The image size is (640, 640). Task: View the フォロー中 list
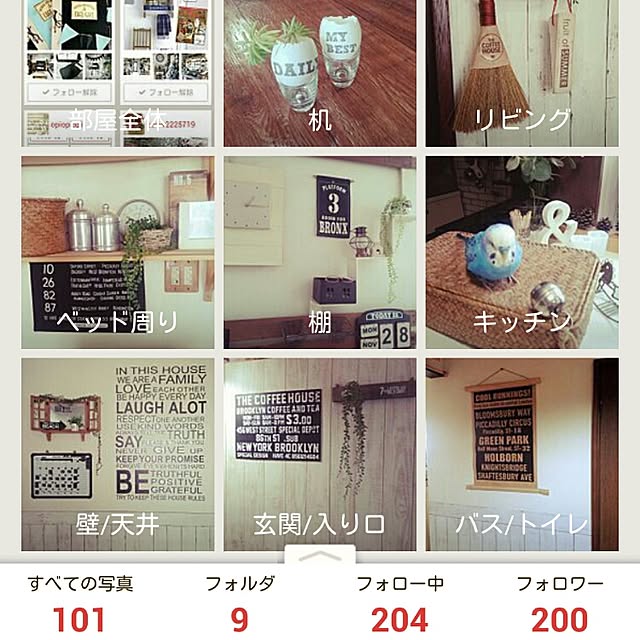coord(400,603)
